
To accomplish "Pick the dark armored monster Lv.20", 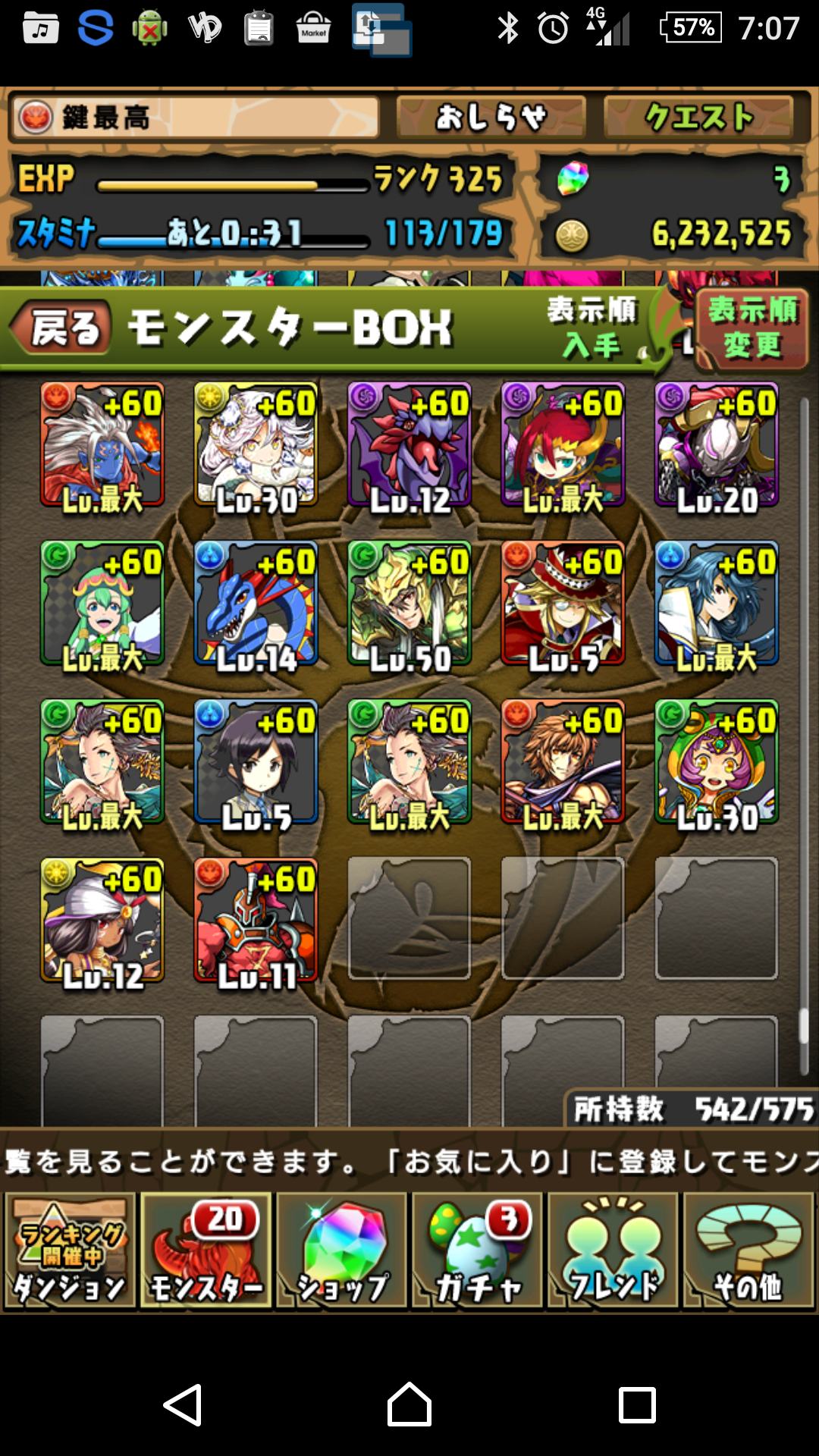I will click(x=717, y=444).
